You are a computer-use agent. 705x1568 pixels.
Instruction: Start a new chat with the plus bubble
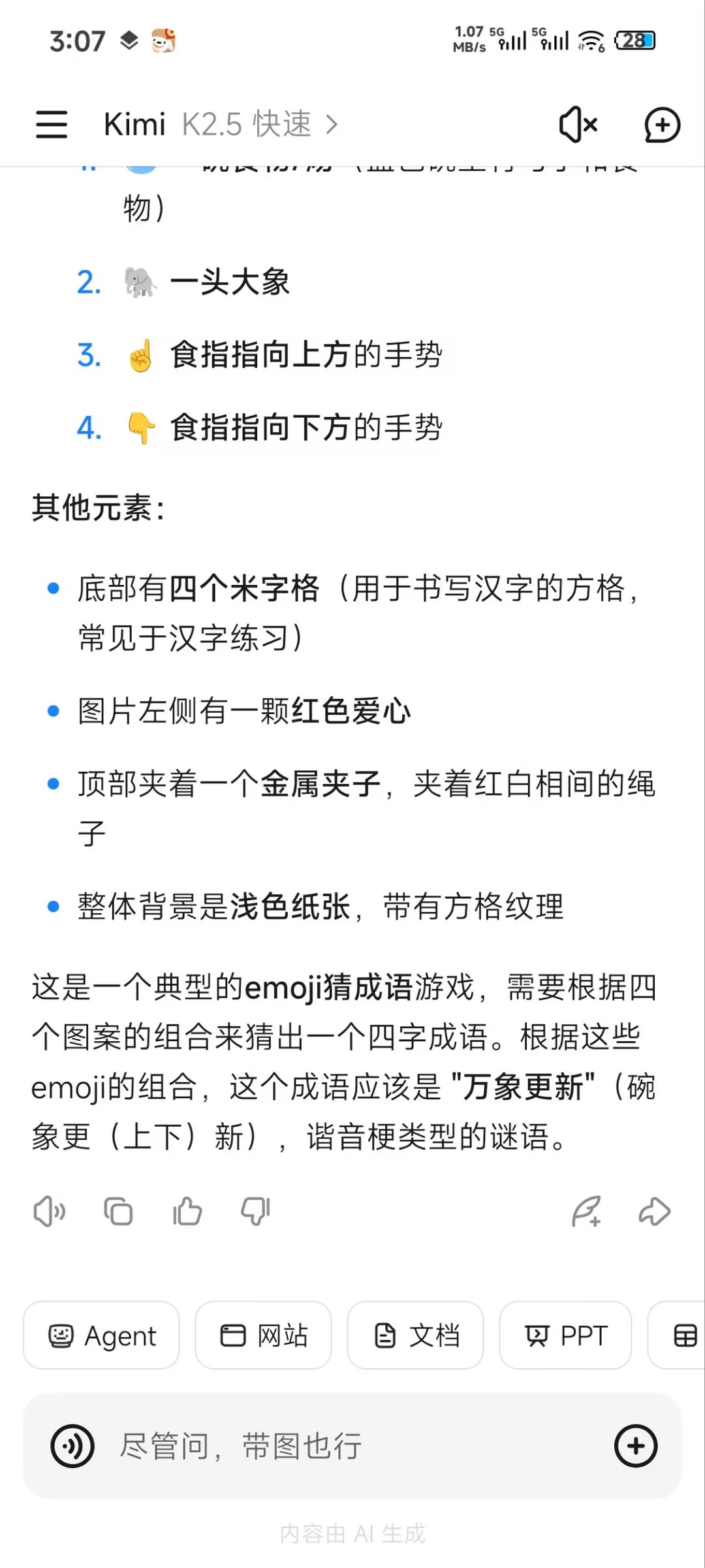pos(662,125)
